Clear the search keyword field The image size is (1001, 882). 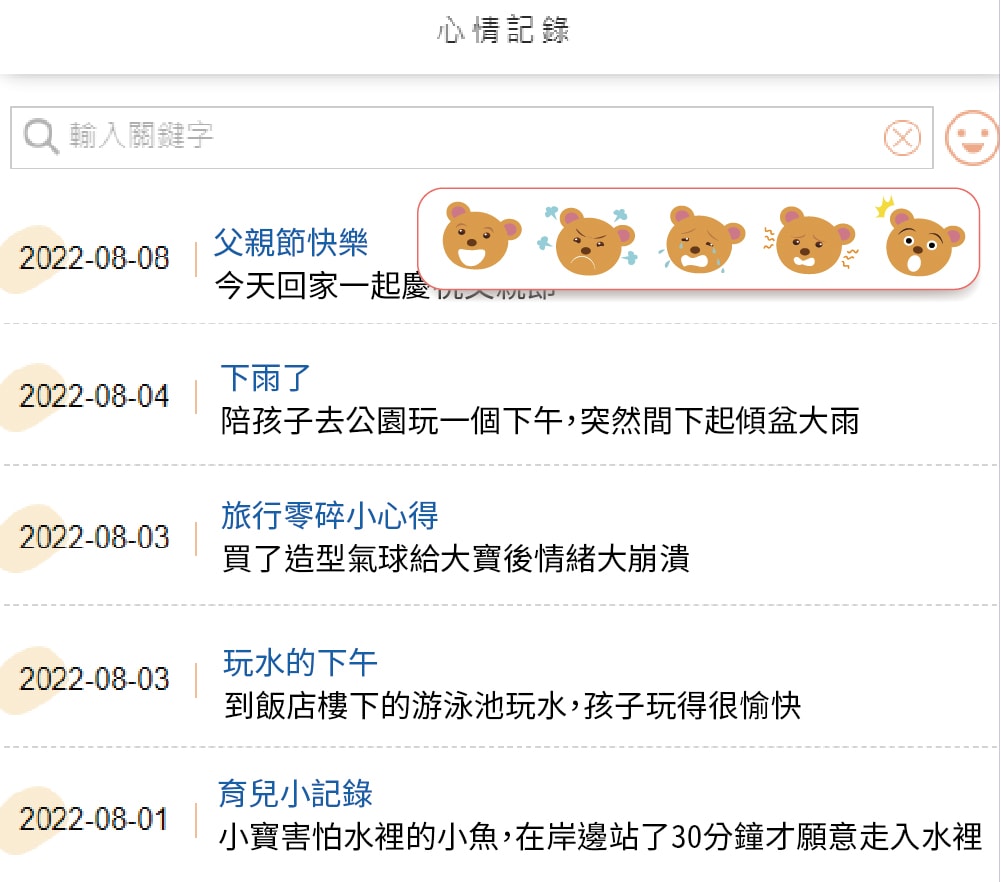click(x=903, y=137)
